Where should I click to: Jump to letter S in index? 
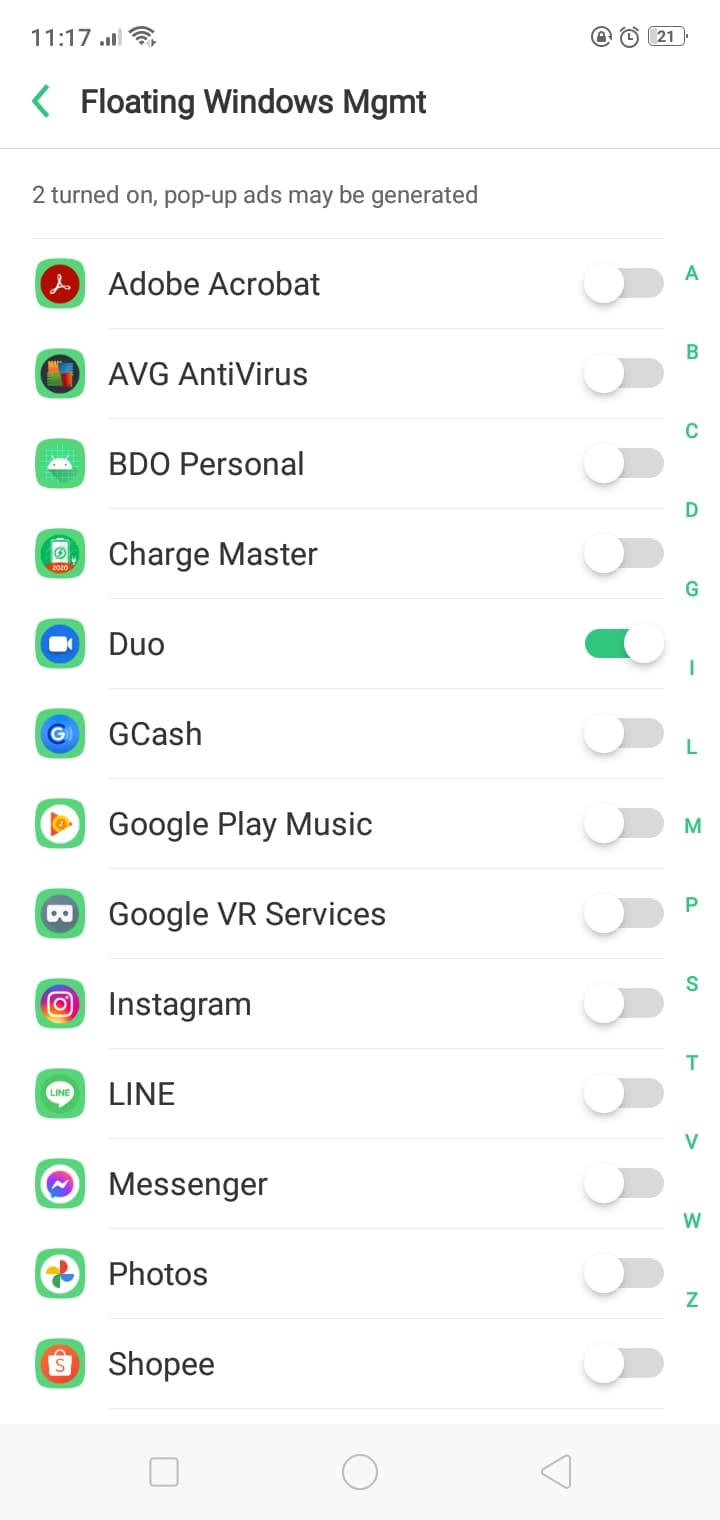pyautogui.click(x=691, y=984)
